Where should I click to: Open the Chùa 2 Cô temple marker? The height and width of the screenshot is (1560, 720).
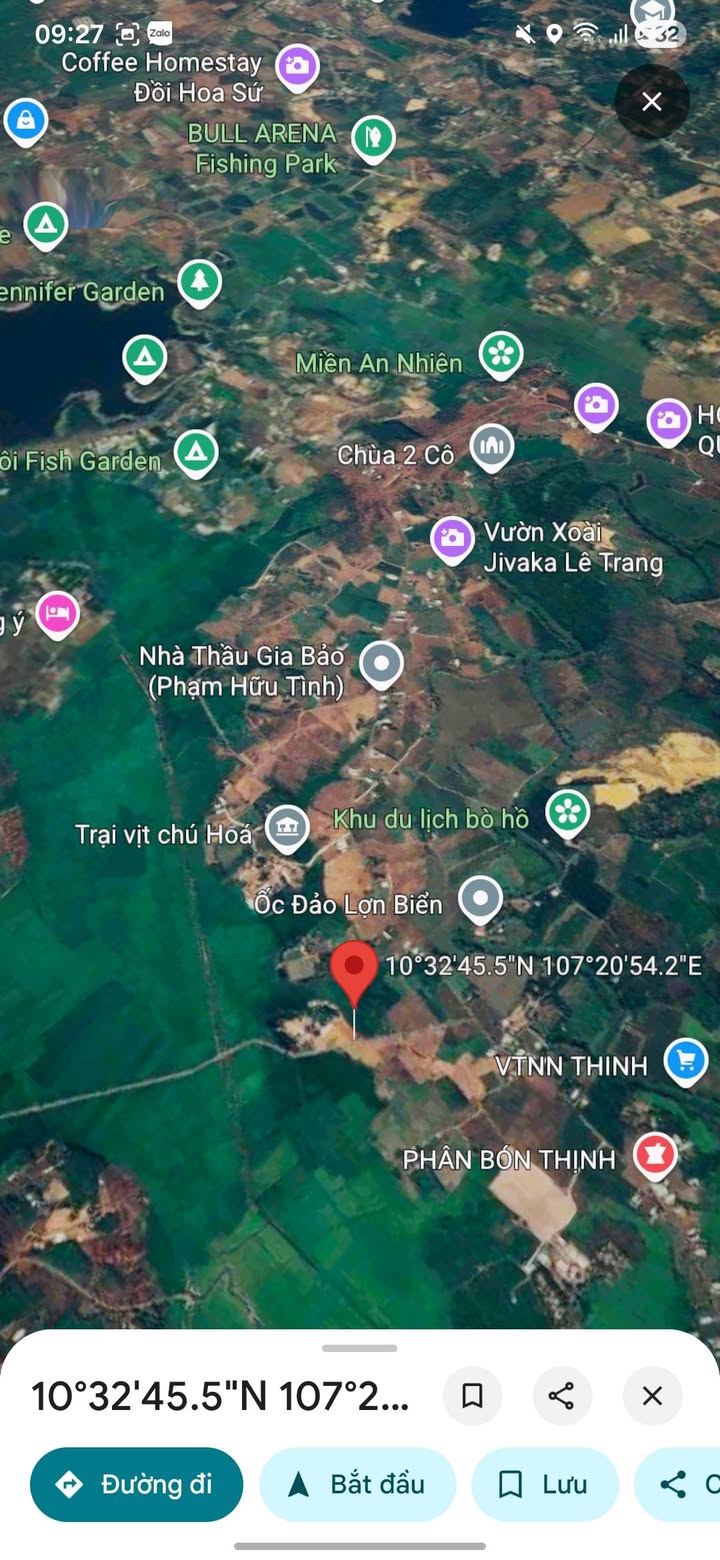click(x=492, y=446)
